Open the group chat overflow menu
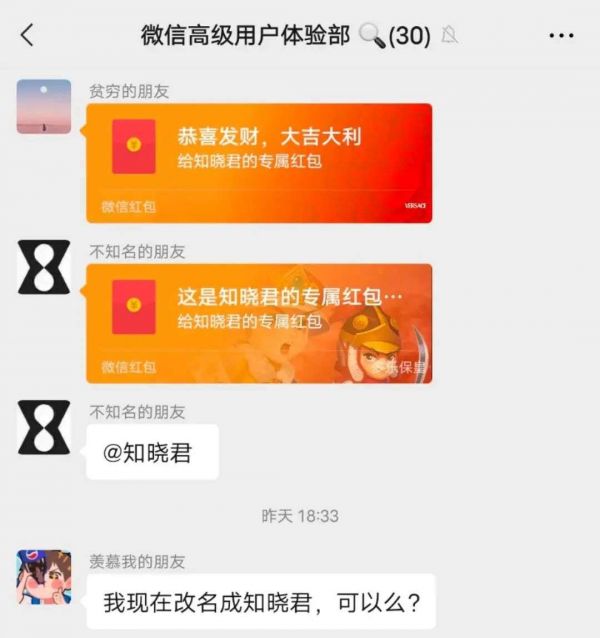This screenshot has height=638, width=600. pos(562,36)
